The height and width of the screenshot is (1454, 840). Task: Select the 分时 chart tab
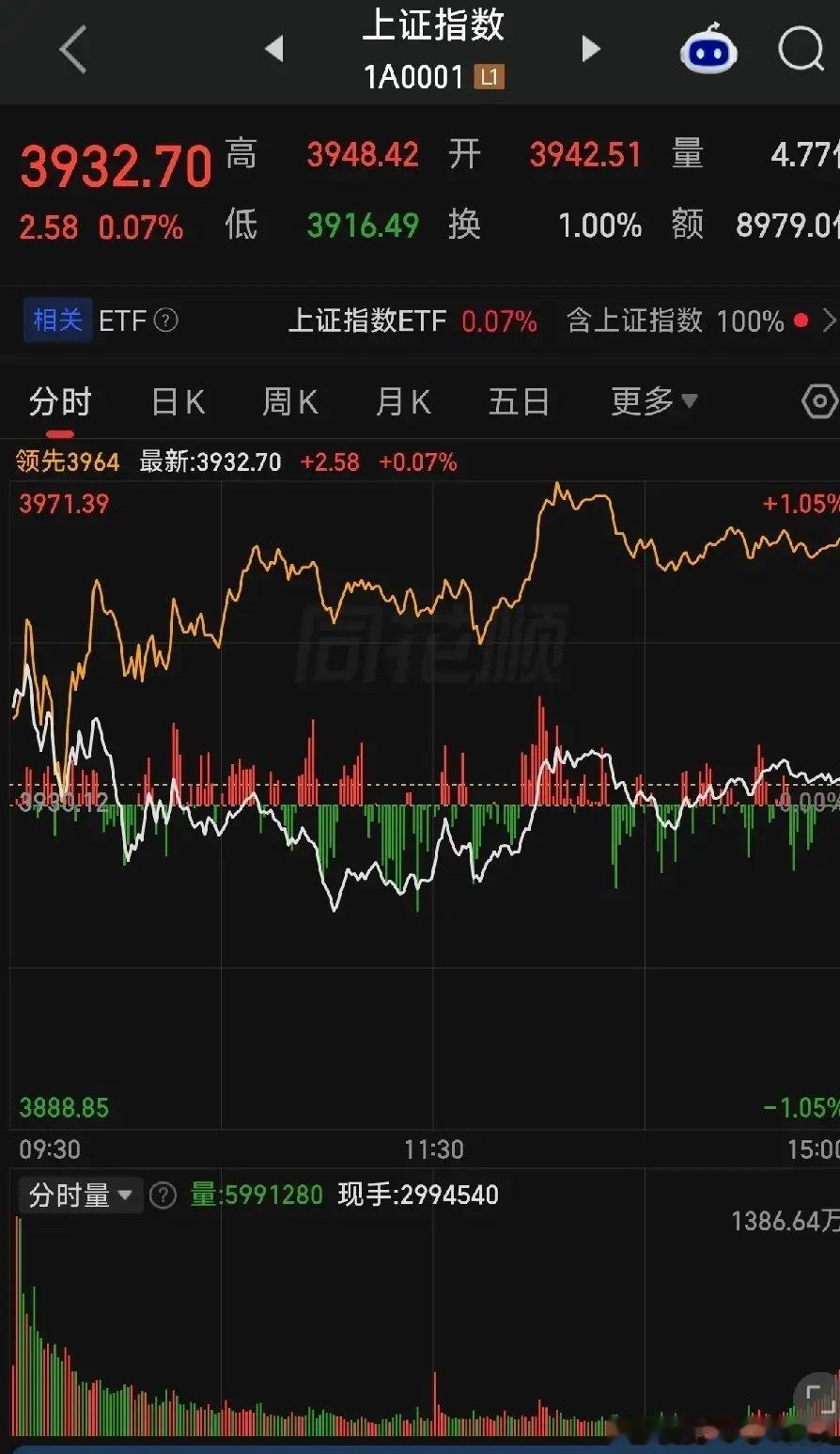click(x=60, y=402)
